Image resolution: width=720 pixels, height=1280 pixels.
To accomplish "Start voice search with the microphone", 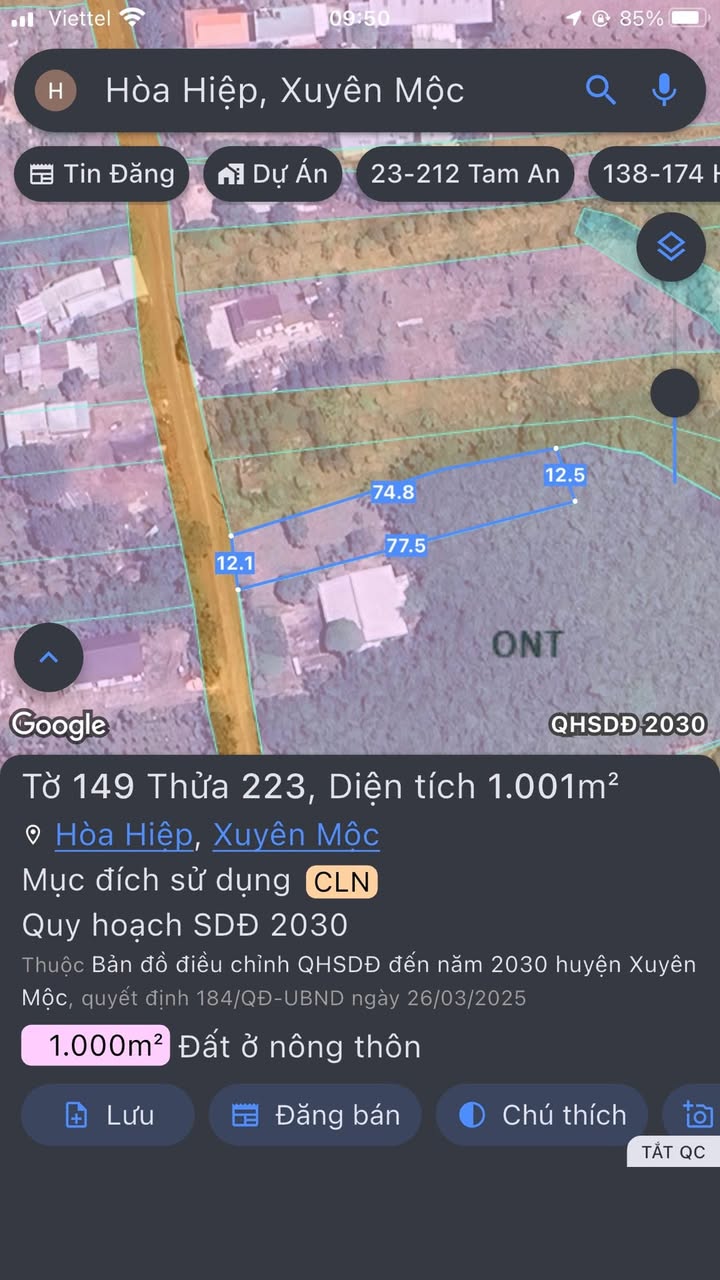I will click(x=664, y=91).
